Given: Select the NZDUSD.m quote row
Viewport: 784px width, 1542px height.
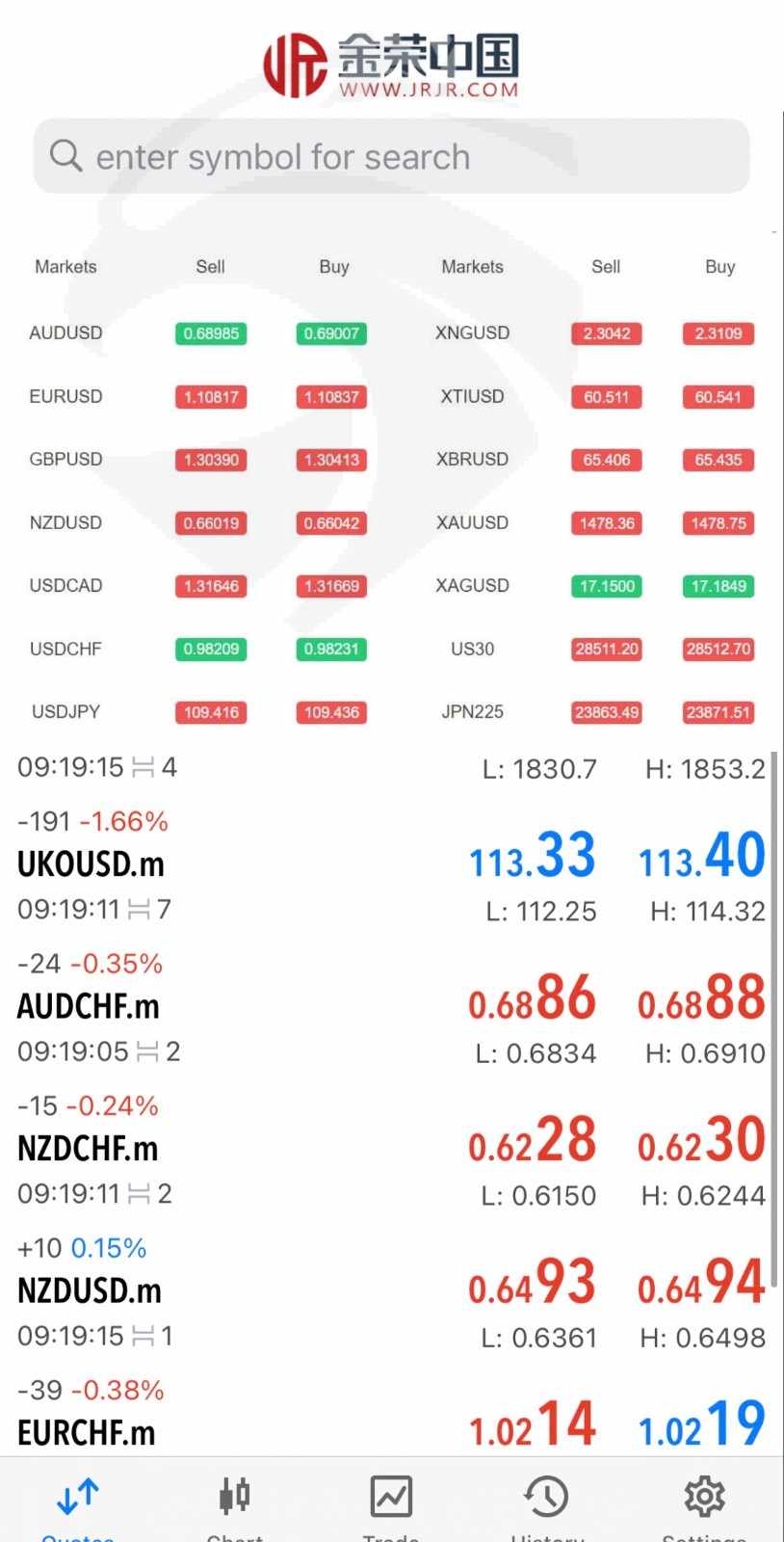Looking at the screenshot, I should pos(391,1291).
